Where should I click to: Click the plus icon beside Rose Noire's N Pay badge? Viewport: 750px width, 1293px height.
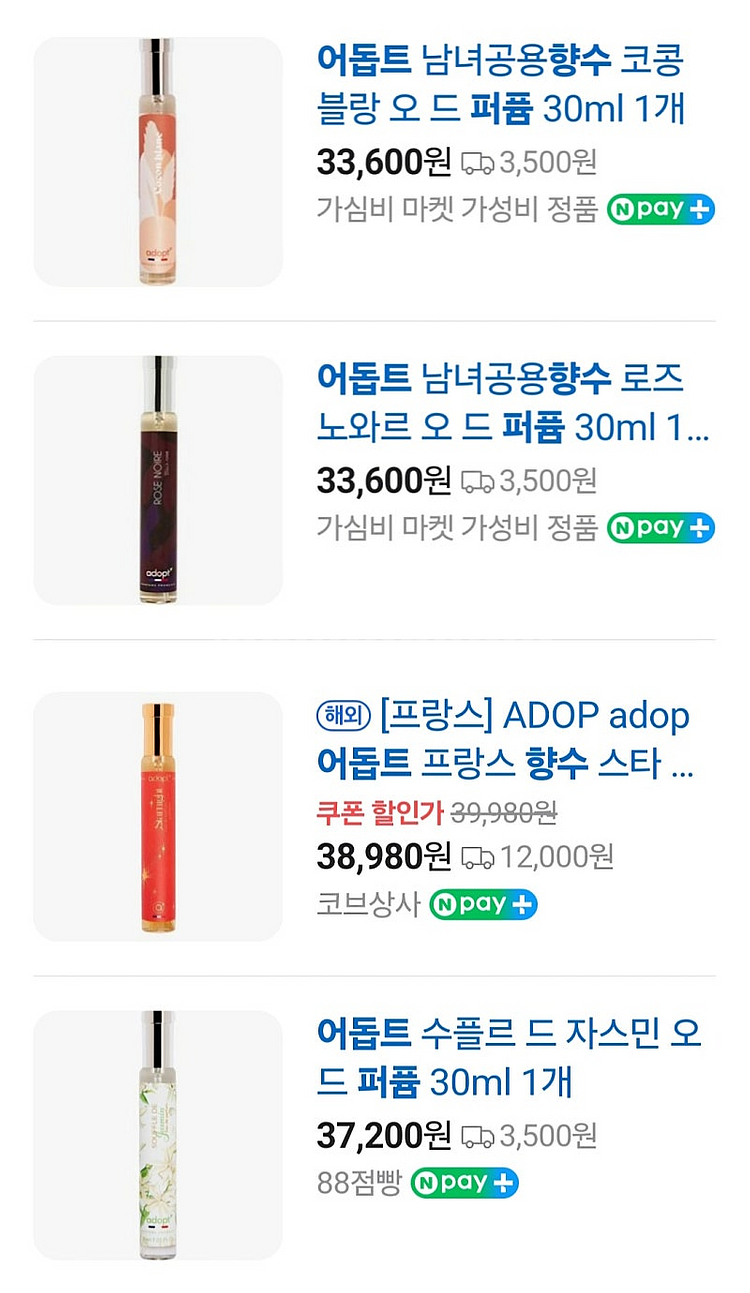click(701, 529)
